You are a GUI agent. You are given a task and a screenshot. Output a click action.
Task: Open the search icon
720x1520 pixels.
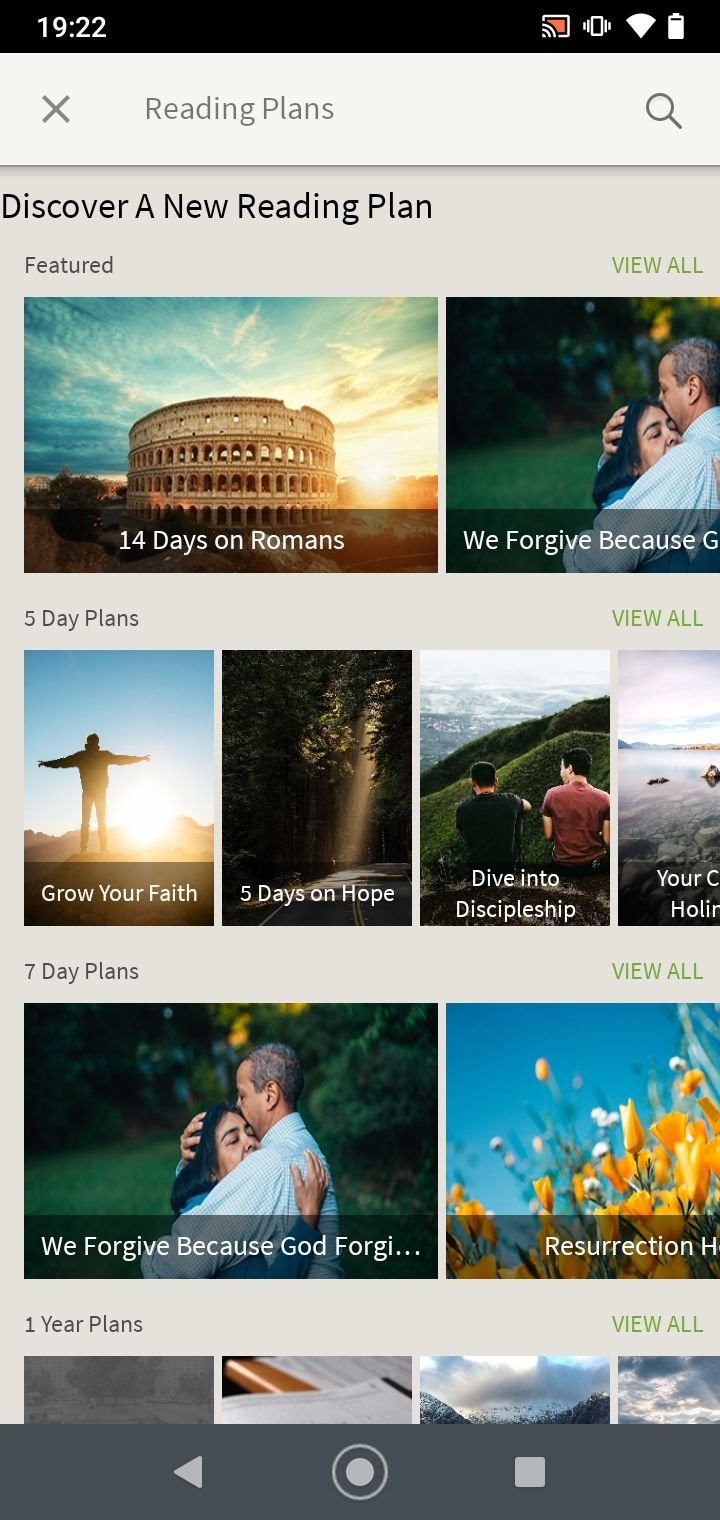(x=663, y=110)
